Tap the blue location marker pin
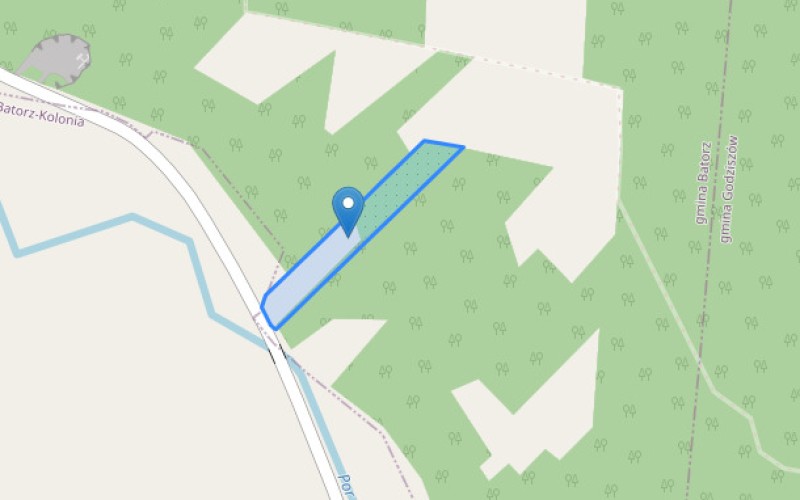The image size is (800, 500). (348, 208)
